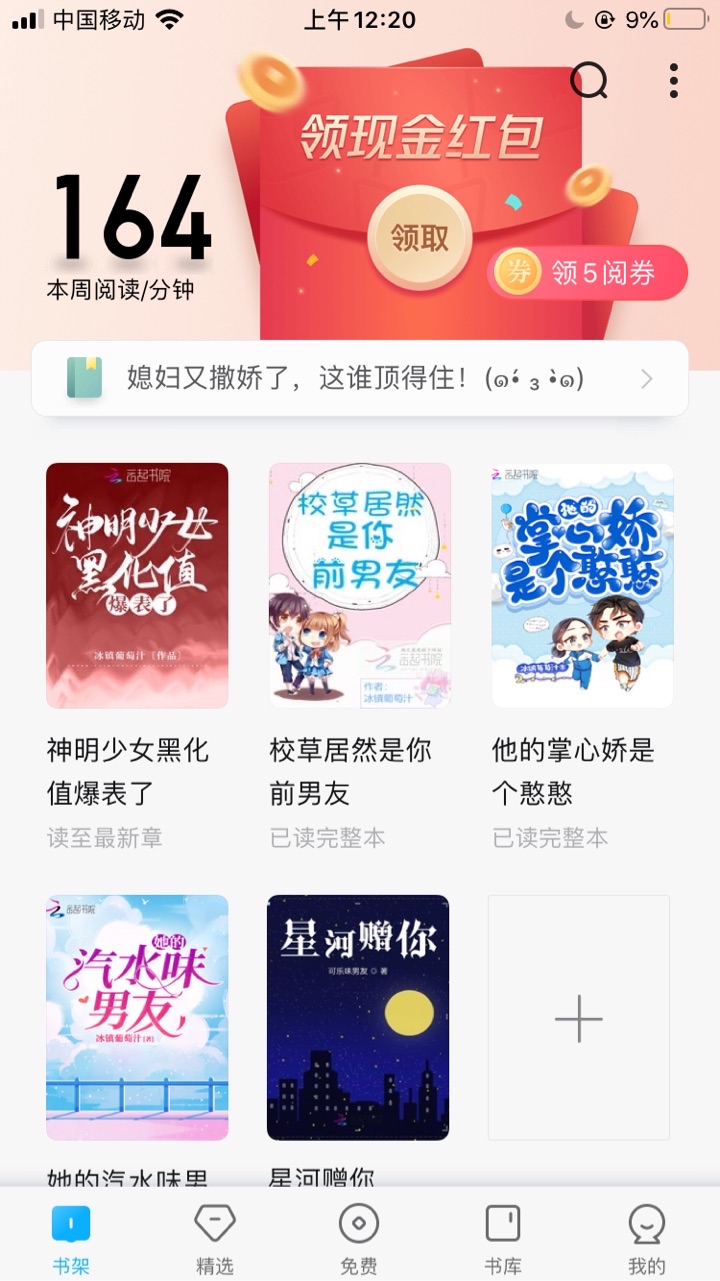Tap the 领取 red packet button
The width and height of the screenshot is (720, 1281).
click(x=420, y=238)
